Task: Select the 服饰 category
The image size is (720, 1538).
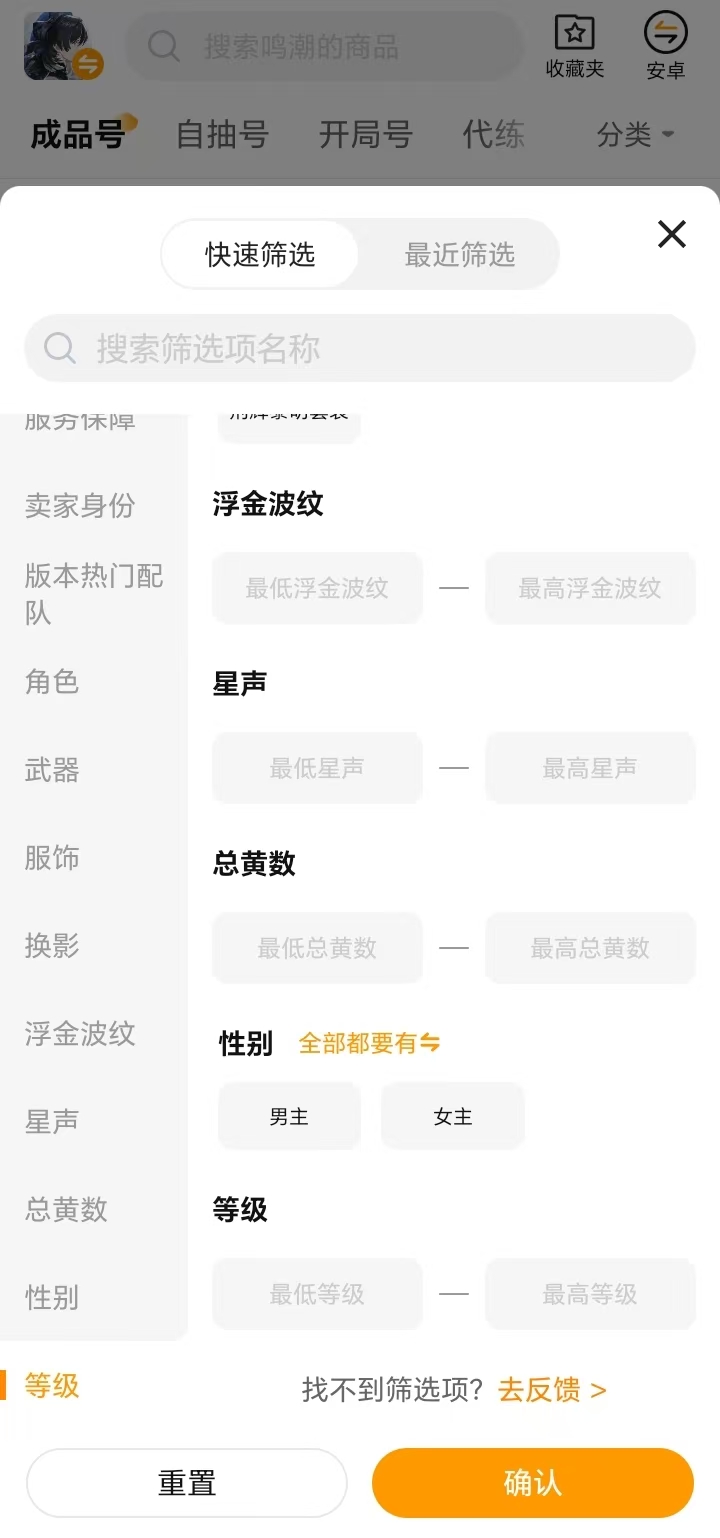Action: 52,858
